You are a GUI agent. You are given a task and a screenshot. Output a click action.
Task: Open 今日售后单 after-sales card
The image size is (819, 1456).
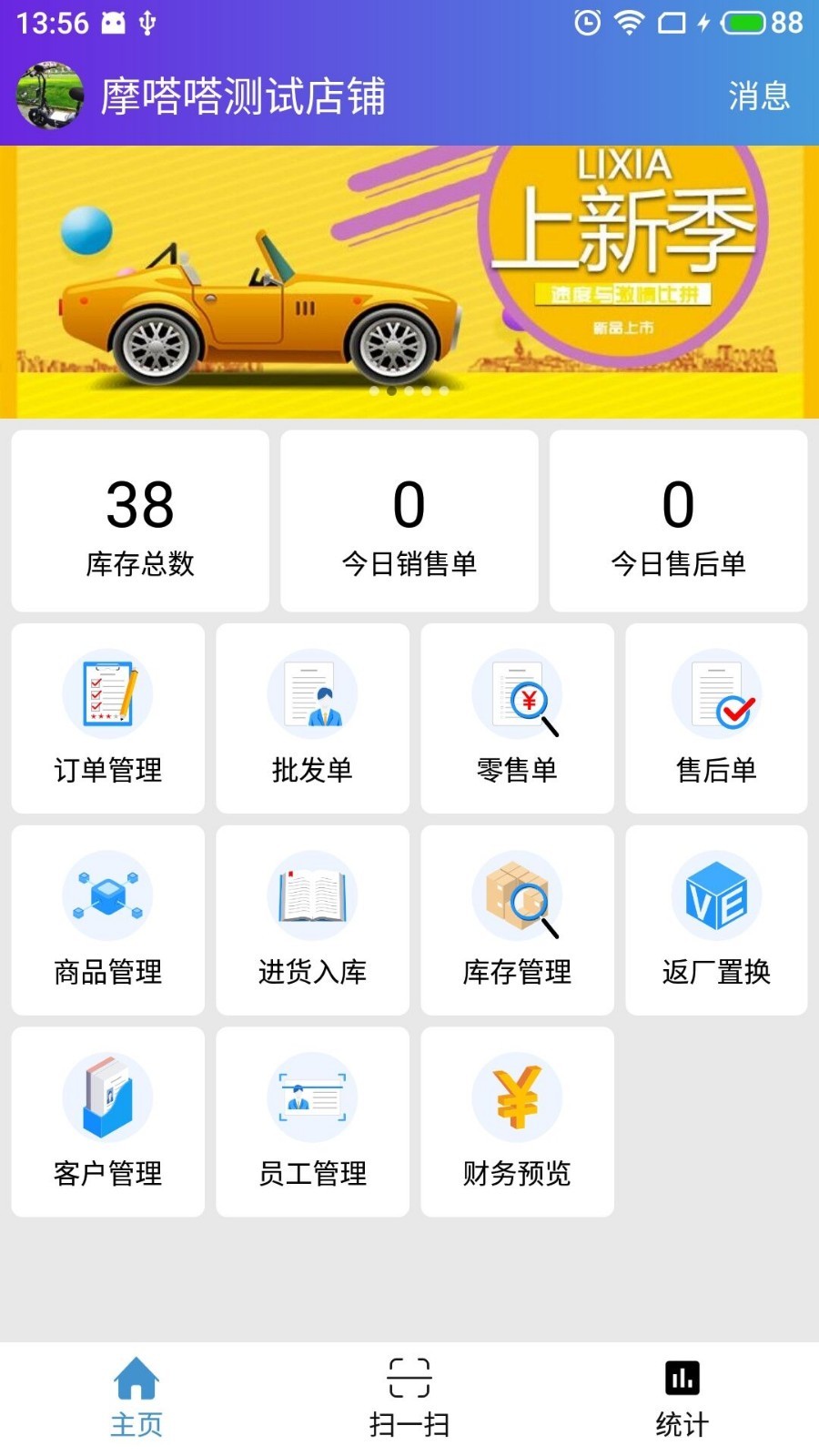tap(678, 521)
